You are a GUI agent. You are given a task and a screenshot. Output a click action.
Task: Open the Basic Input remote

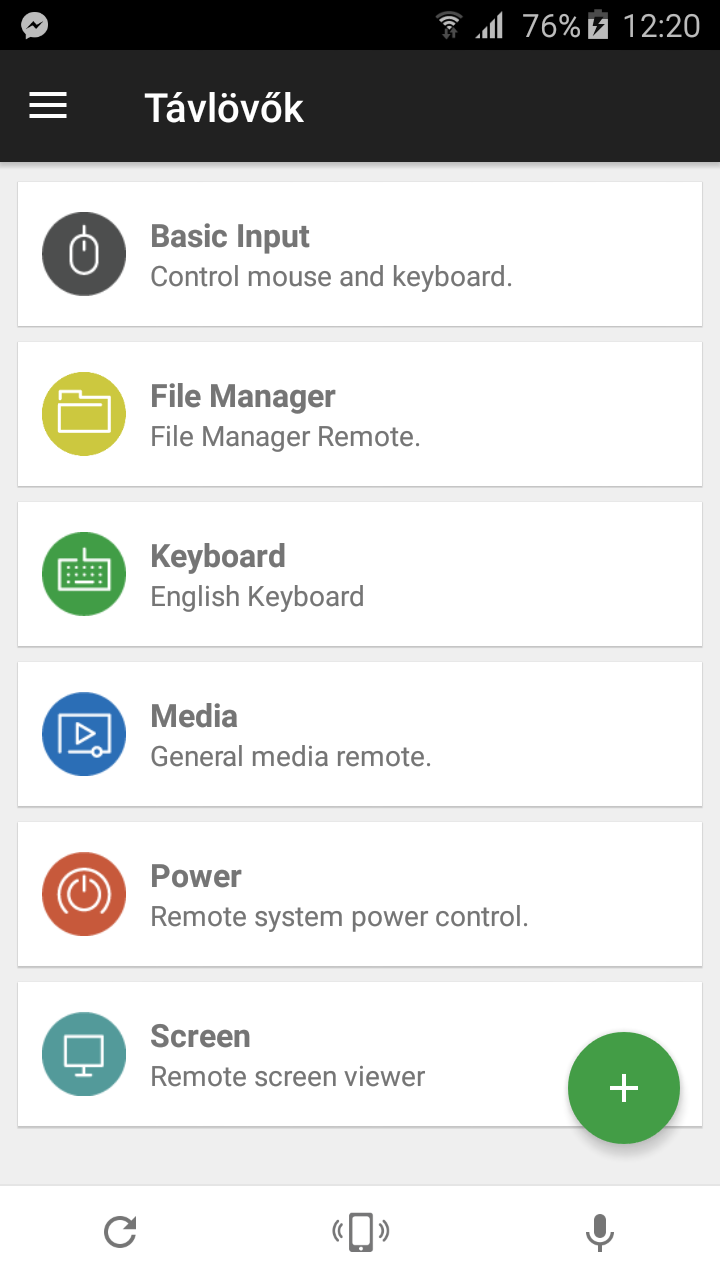[x=360, y=254]
